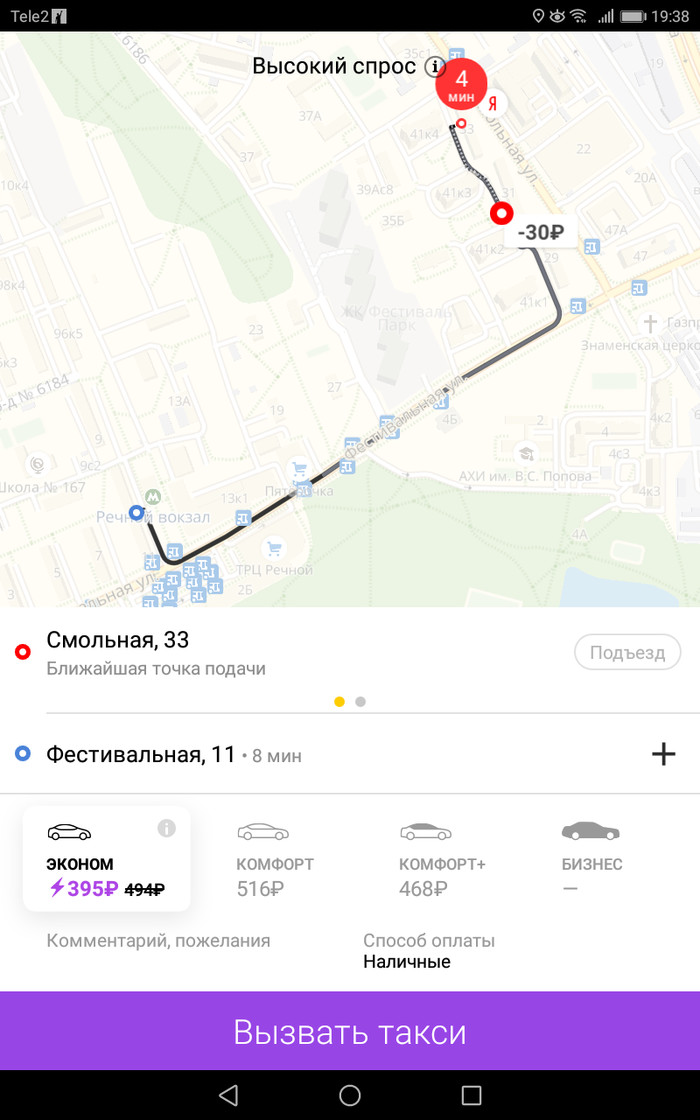Choose the Комфорт tariff
This screenshot has height=1120, width=700.
click(274, 860)
